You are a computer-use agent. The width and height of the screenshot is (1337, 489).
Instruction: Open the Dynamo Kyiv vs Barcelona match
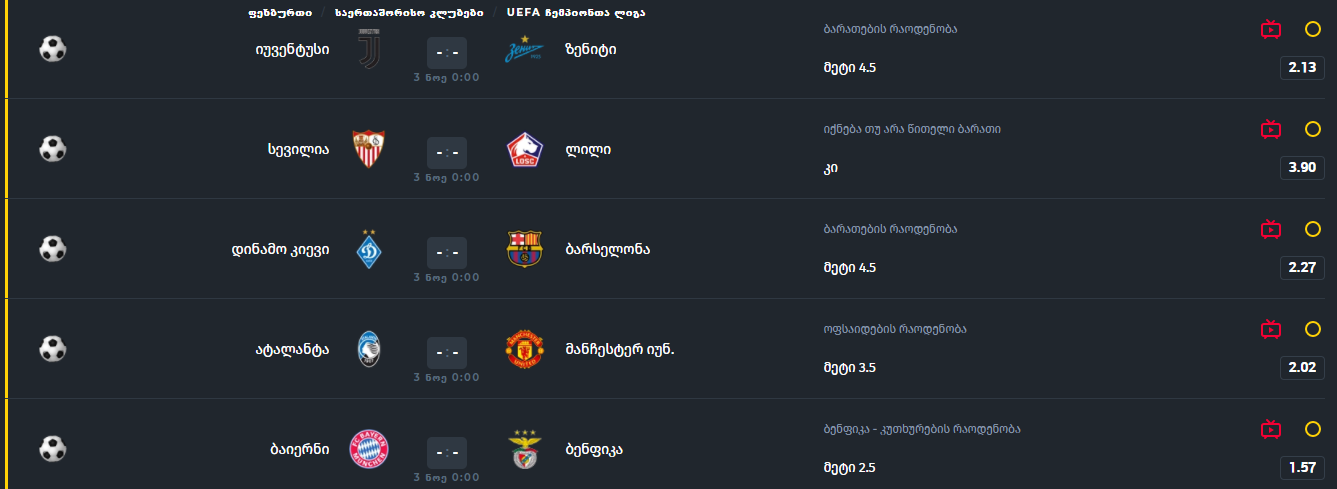pos(446,250)
